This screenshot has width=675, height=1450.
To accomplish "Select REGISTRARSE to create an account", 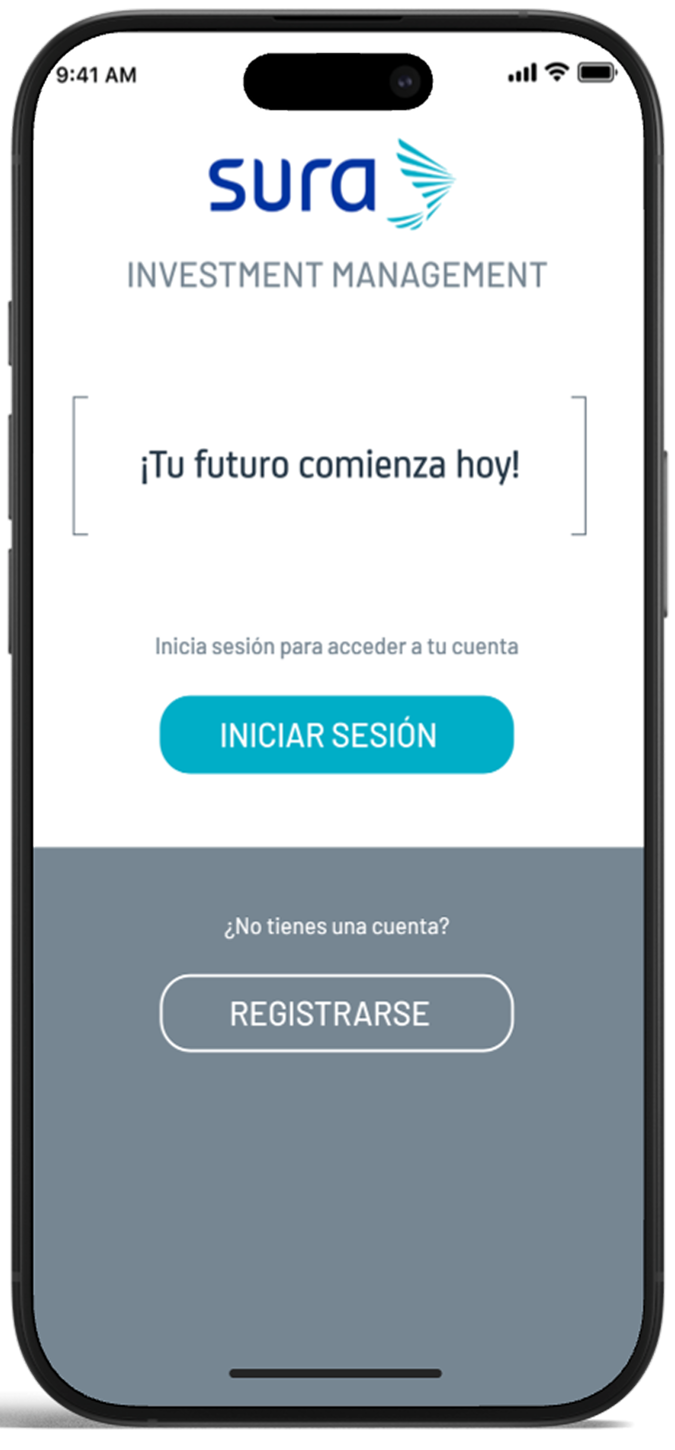I will [336, 1013].
